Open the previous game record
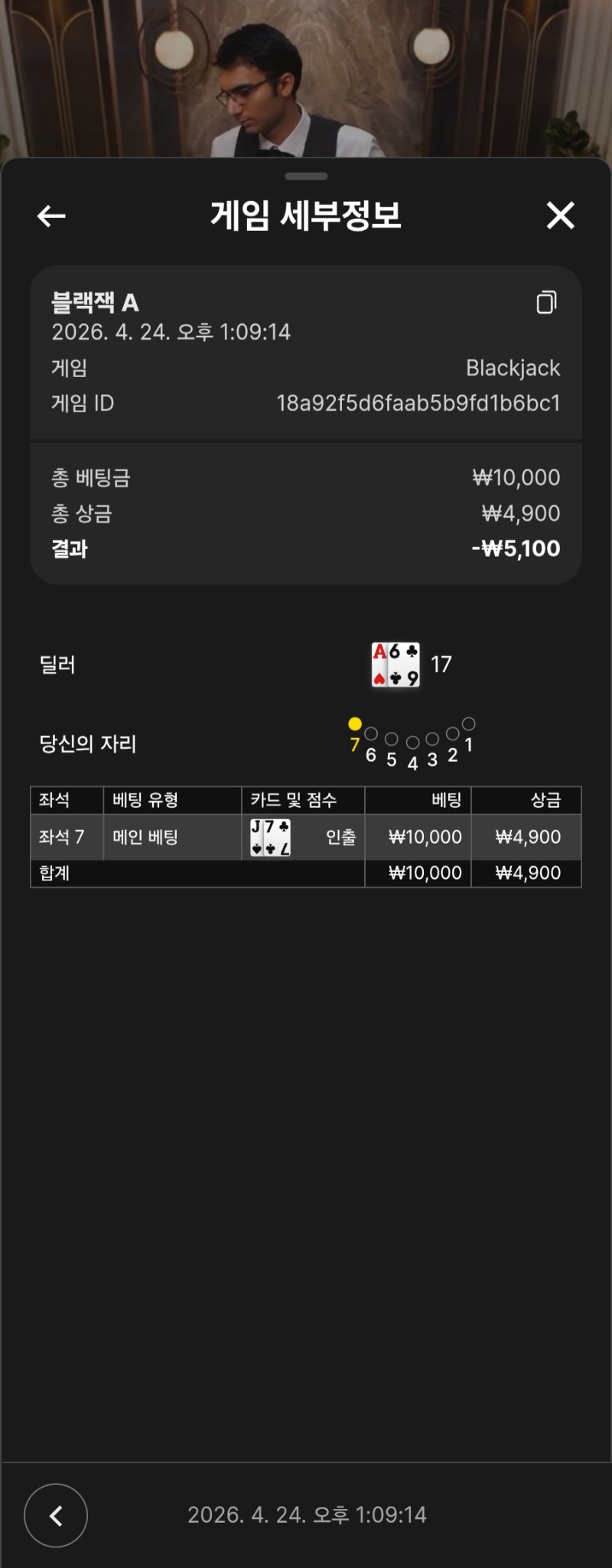Image resolution: width=612 pixels, height=1568 pixels. [x=56, y=1515]
